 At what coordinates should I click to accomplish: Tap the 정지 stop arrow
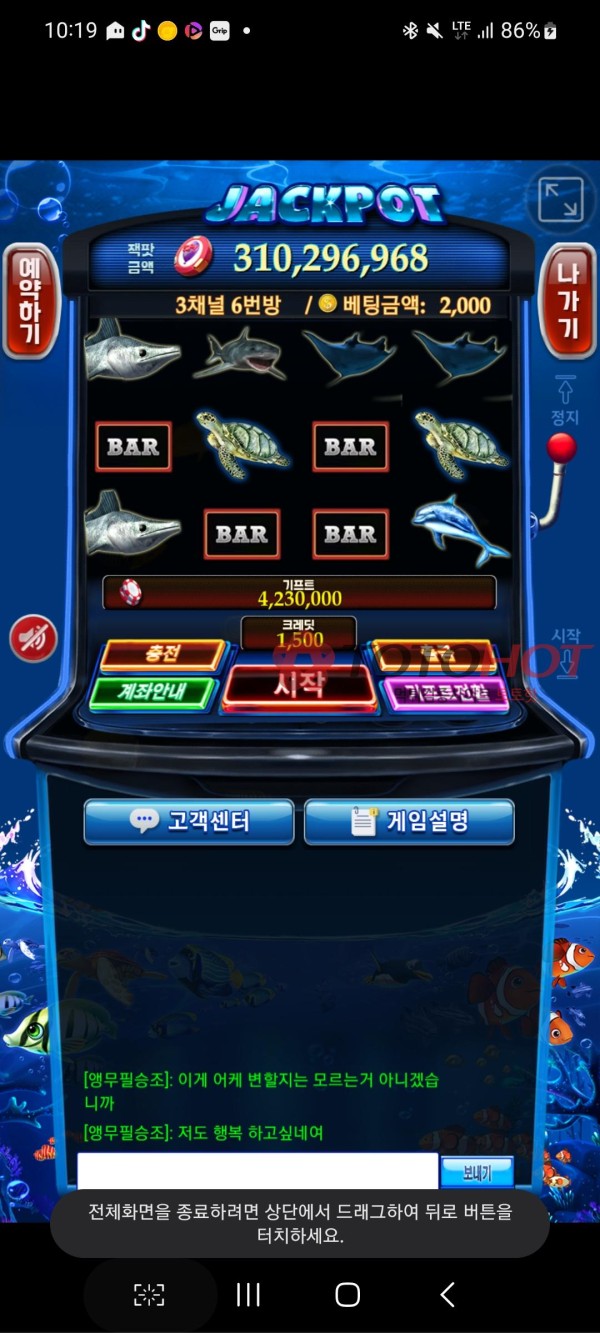coord(565,390)
